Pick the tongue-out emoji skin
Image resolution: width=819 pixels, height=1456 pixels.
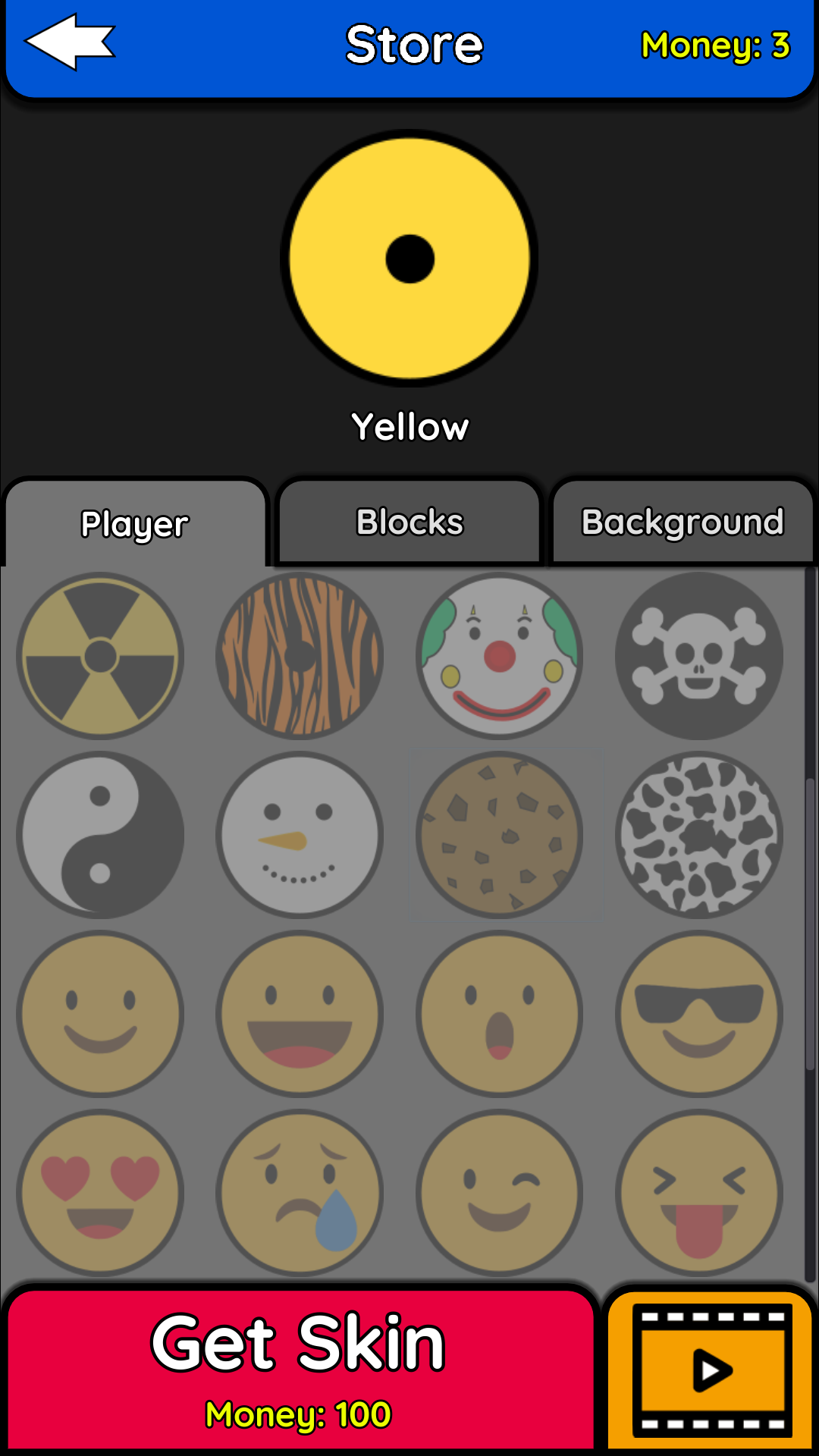click(698, 1193)
